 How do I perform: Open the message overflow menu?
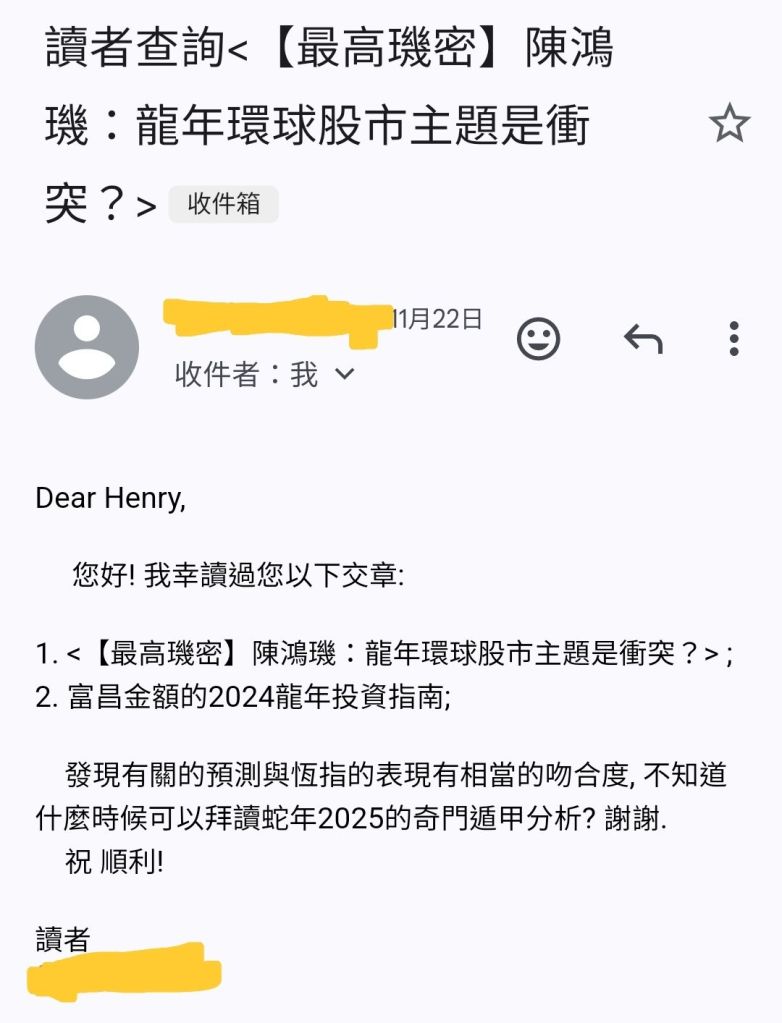coord(734,340)
